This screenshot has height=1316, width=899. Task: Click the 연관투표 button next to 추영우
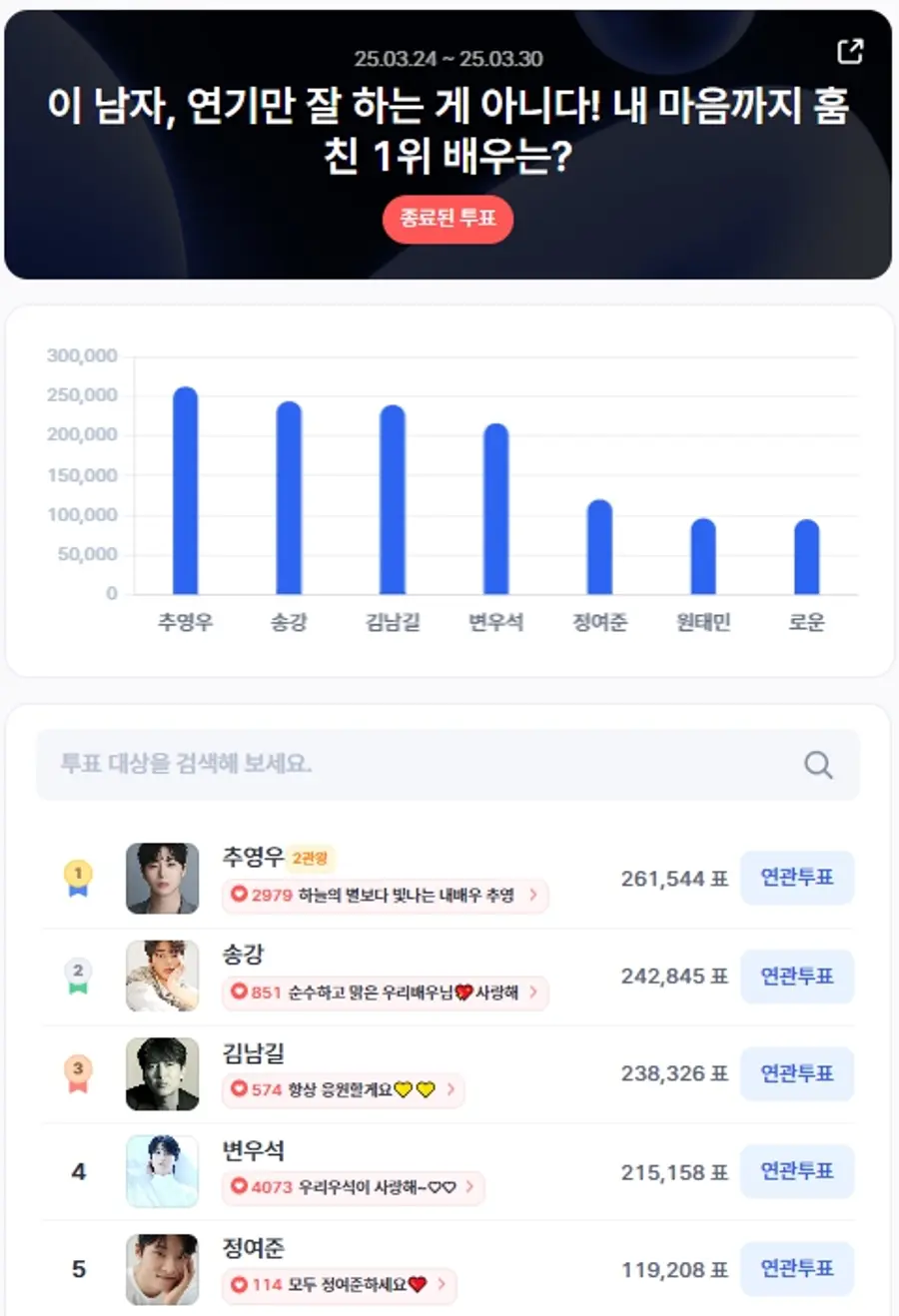point(797,878)
